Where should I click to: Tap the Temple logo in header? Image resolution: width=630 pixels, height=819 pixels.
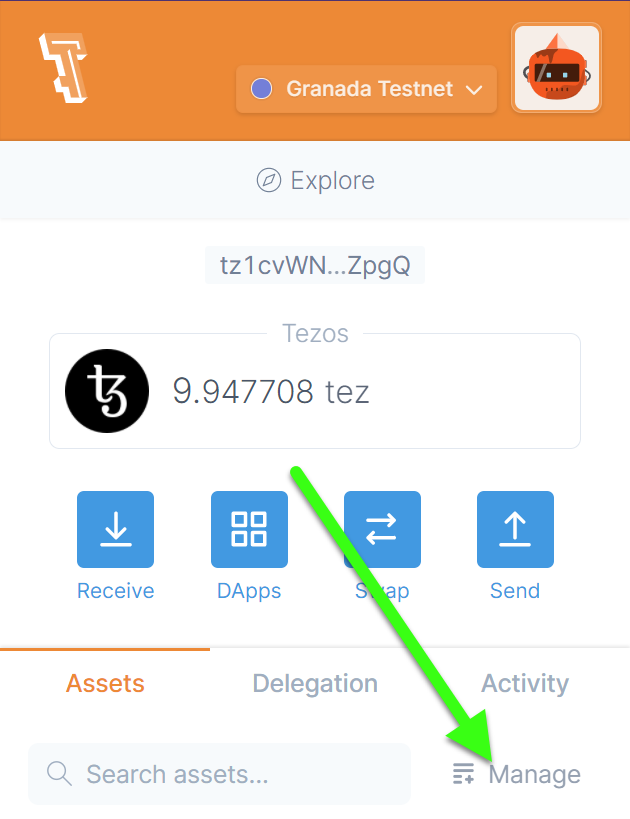coord(65,68)
